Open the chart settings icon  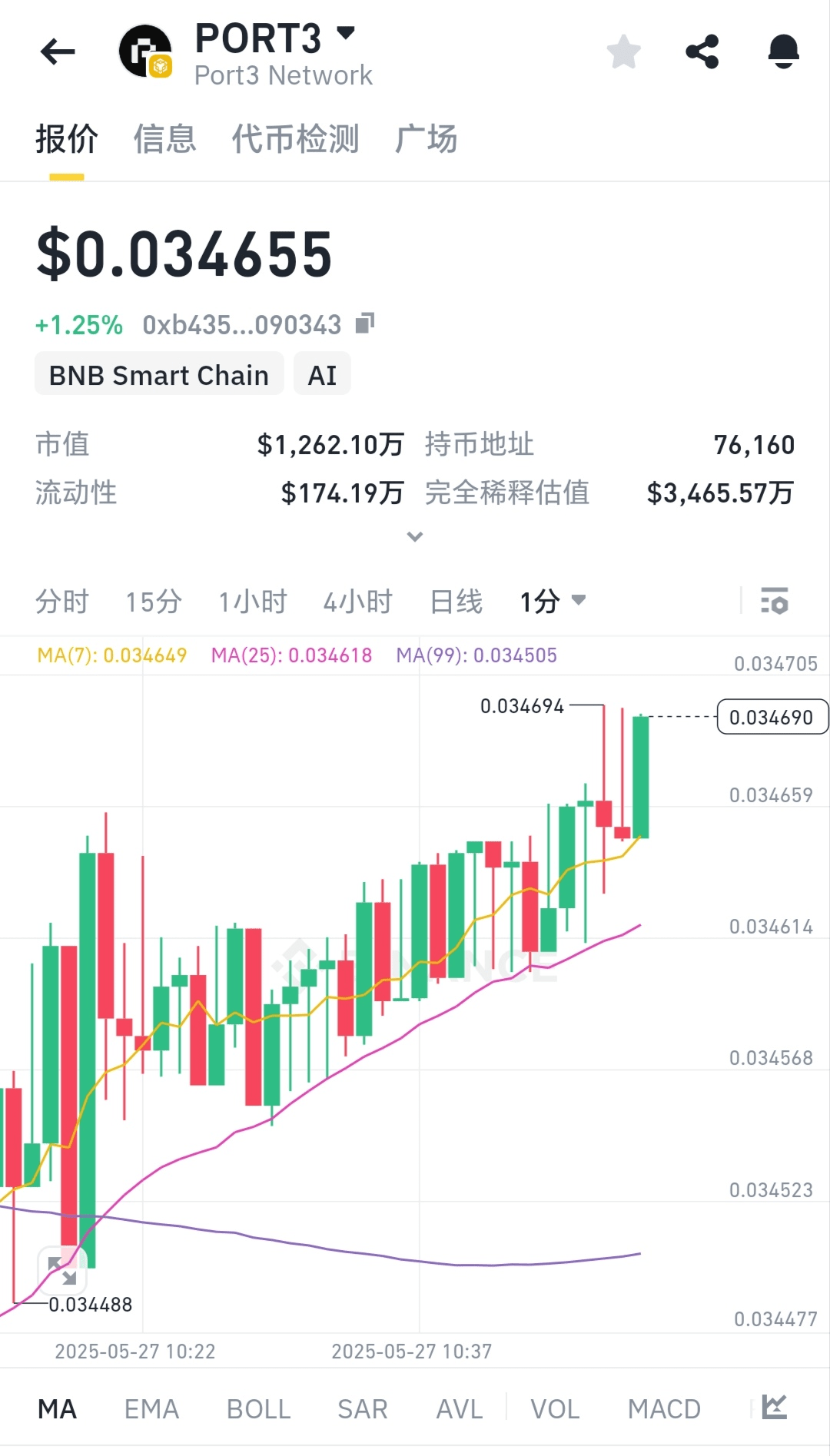tap(774, 602)
